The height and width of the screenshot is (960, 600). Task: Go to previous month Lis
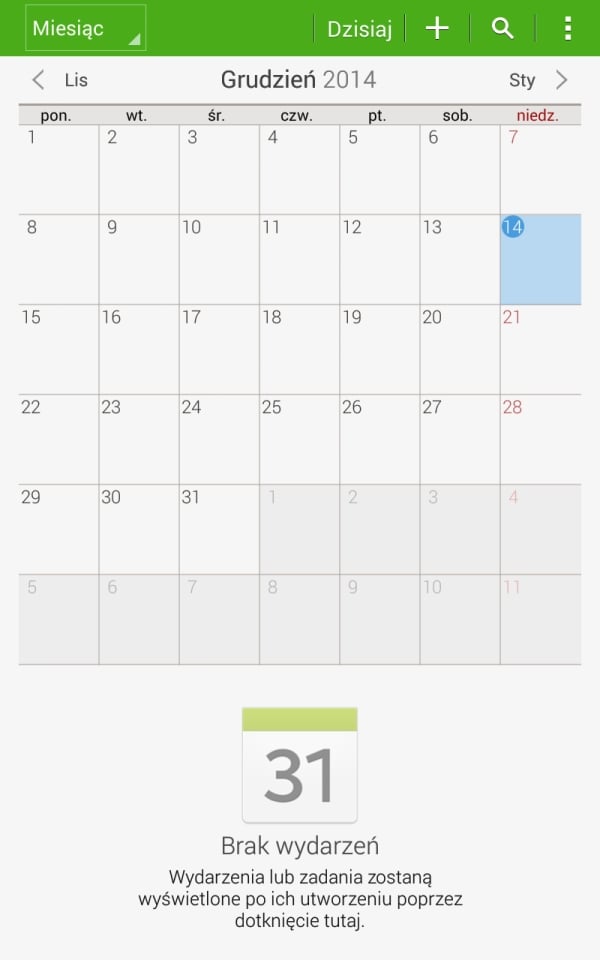tap(60, 80)
